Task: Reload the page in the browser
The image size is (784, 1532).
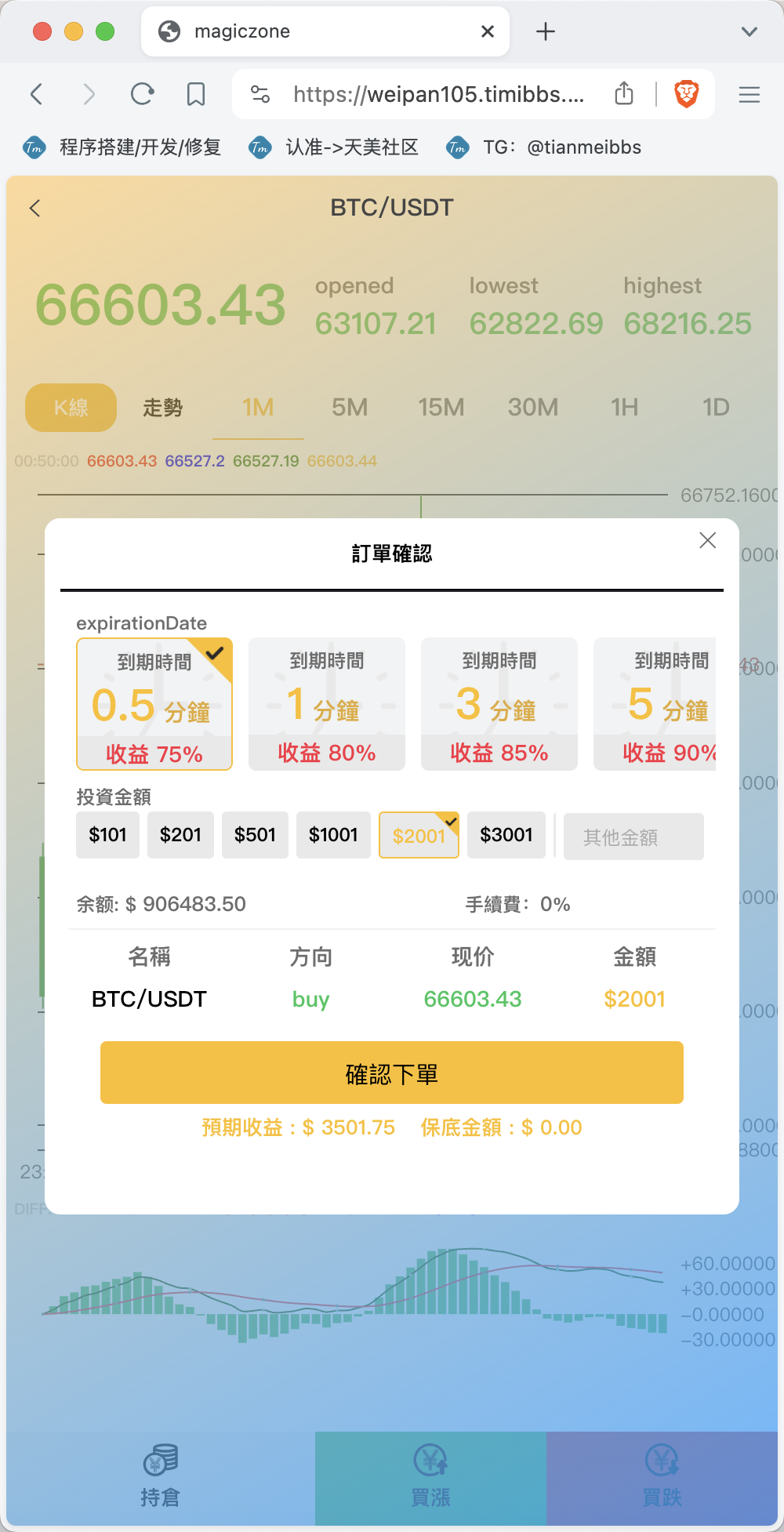Action: point(142,94)
